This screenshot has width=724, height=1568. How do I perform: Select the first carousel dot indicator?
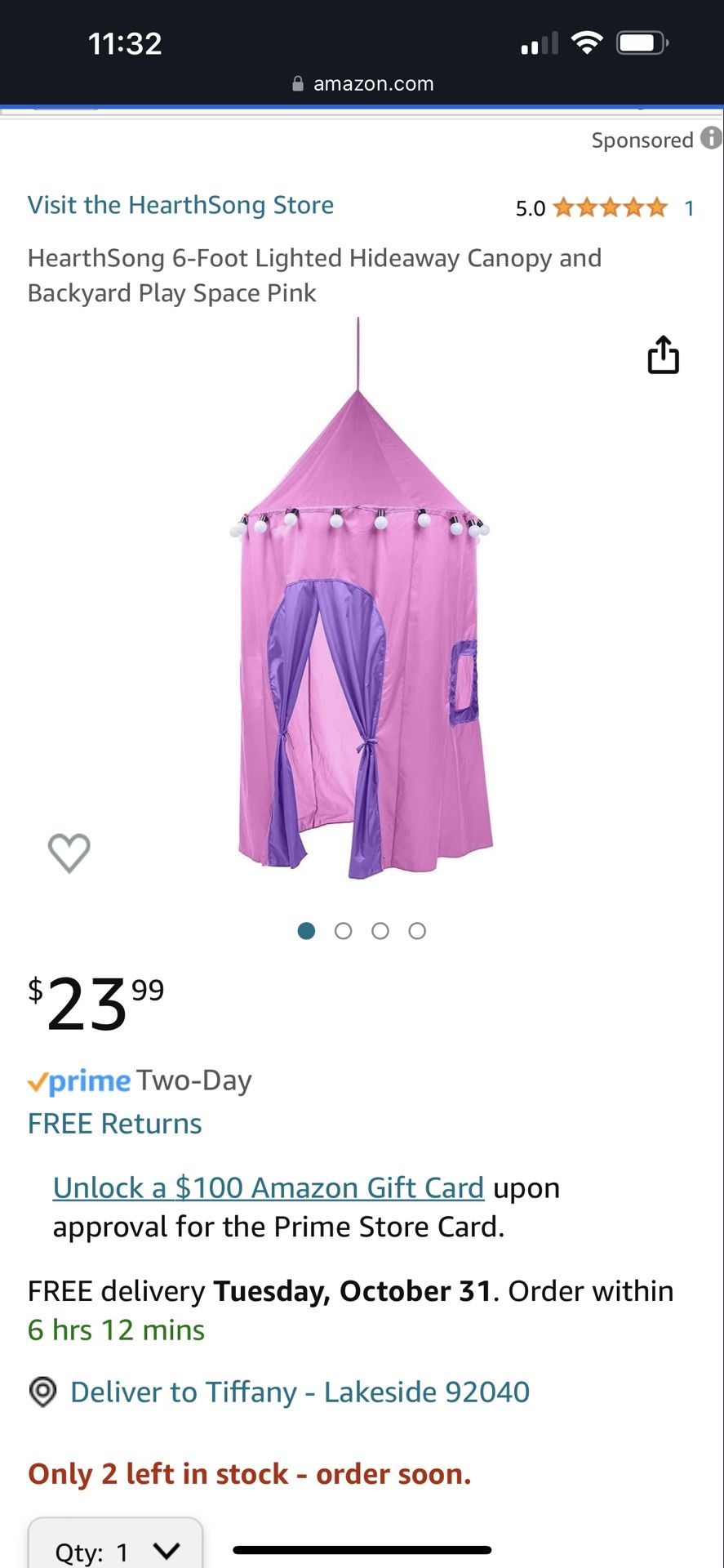[306, 930]
